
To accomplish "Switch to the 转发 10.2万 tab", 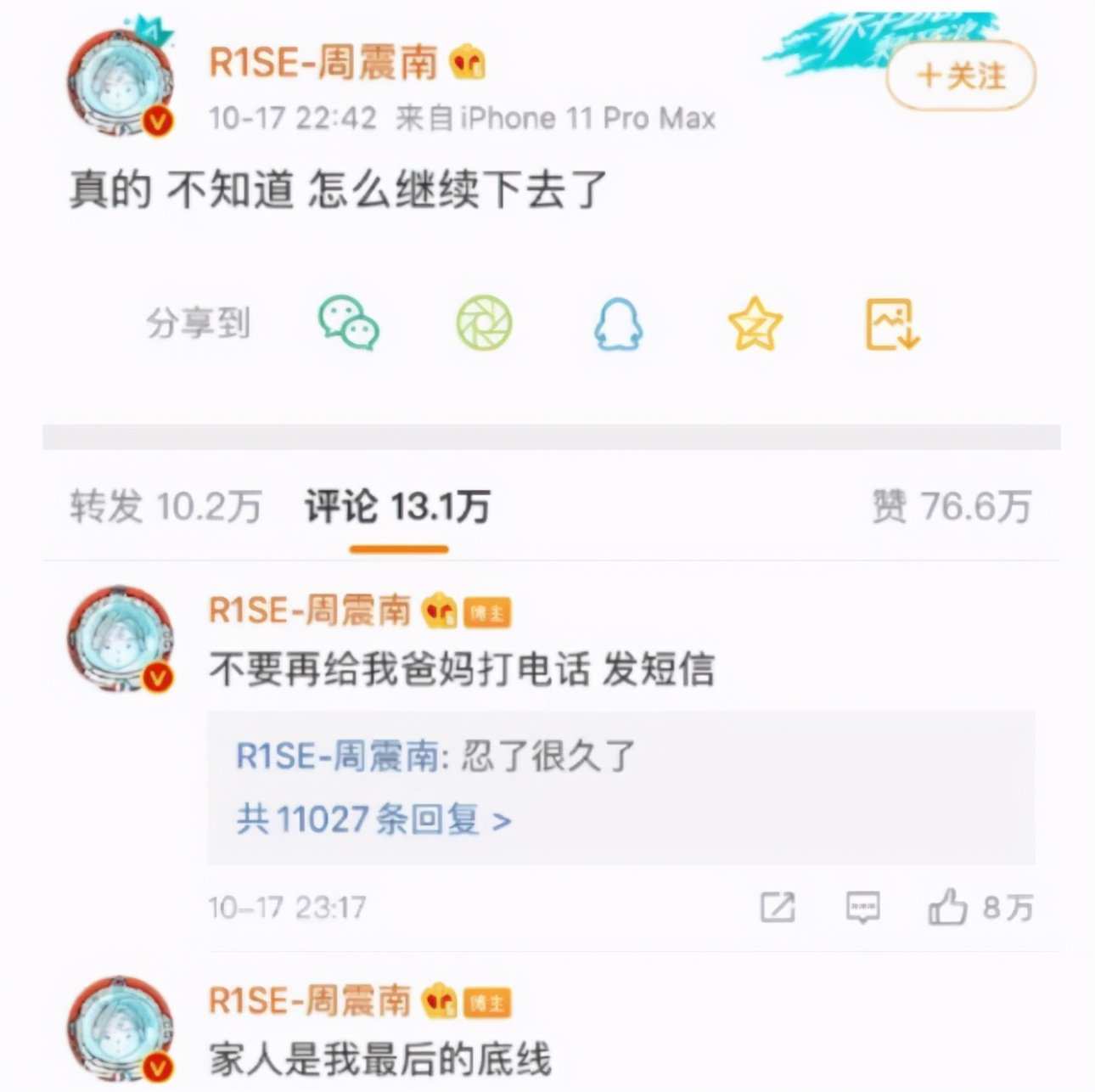I will tap(166, 507).
